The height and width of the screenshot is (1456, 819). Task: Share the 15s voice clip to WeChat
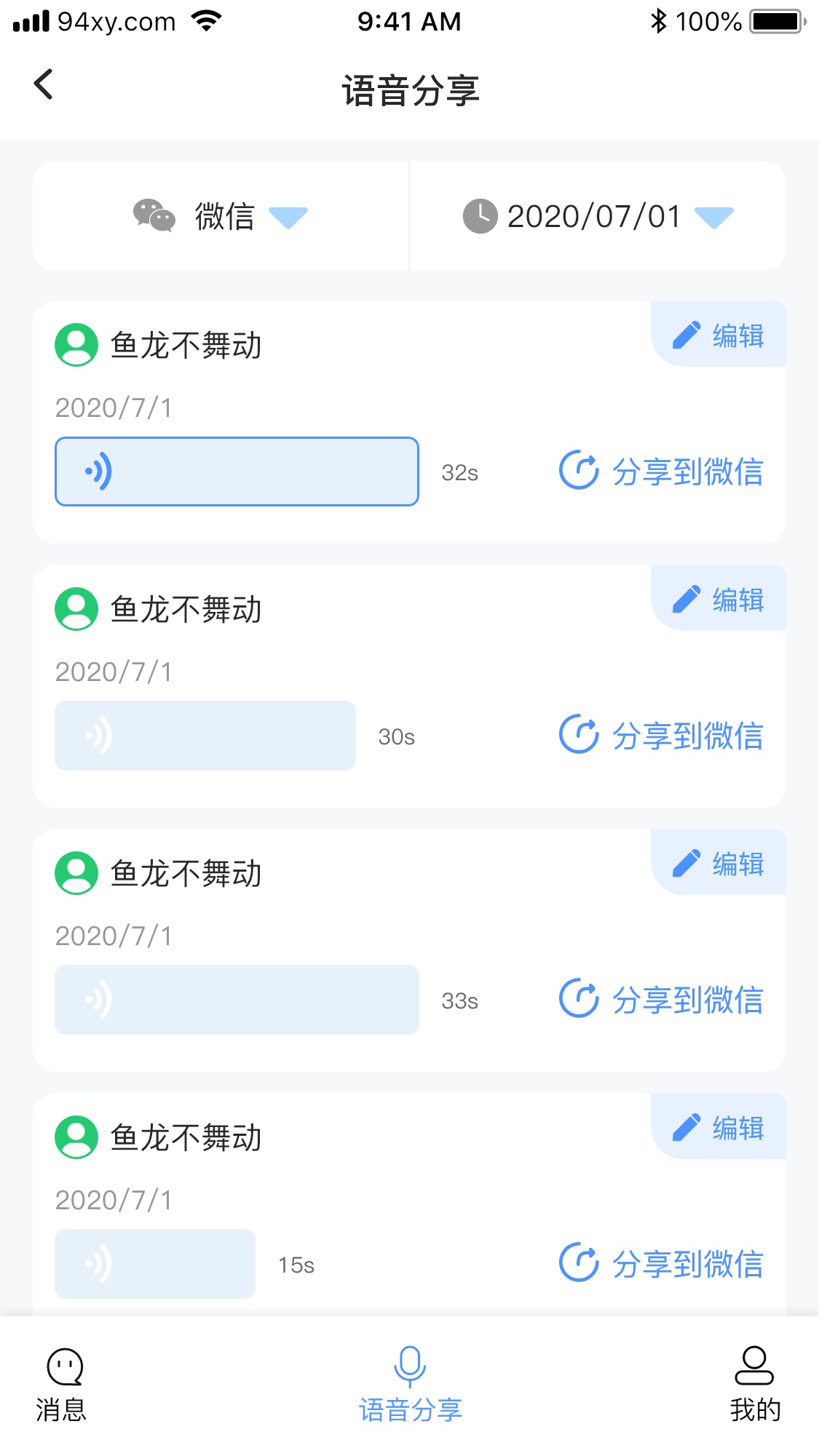point(661,1264)
